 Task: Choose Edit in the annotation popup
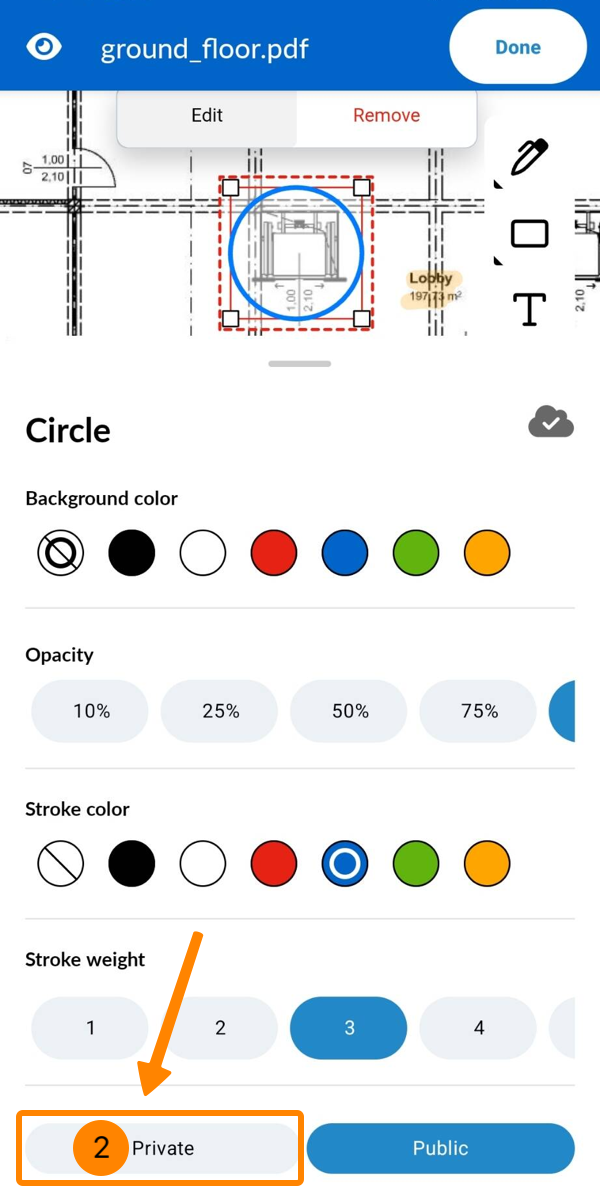207,115
